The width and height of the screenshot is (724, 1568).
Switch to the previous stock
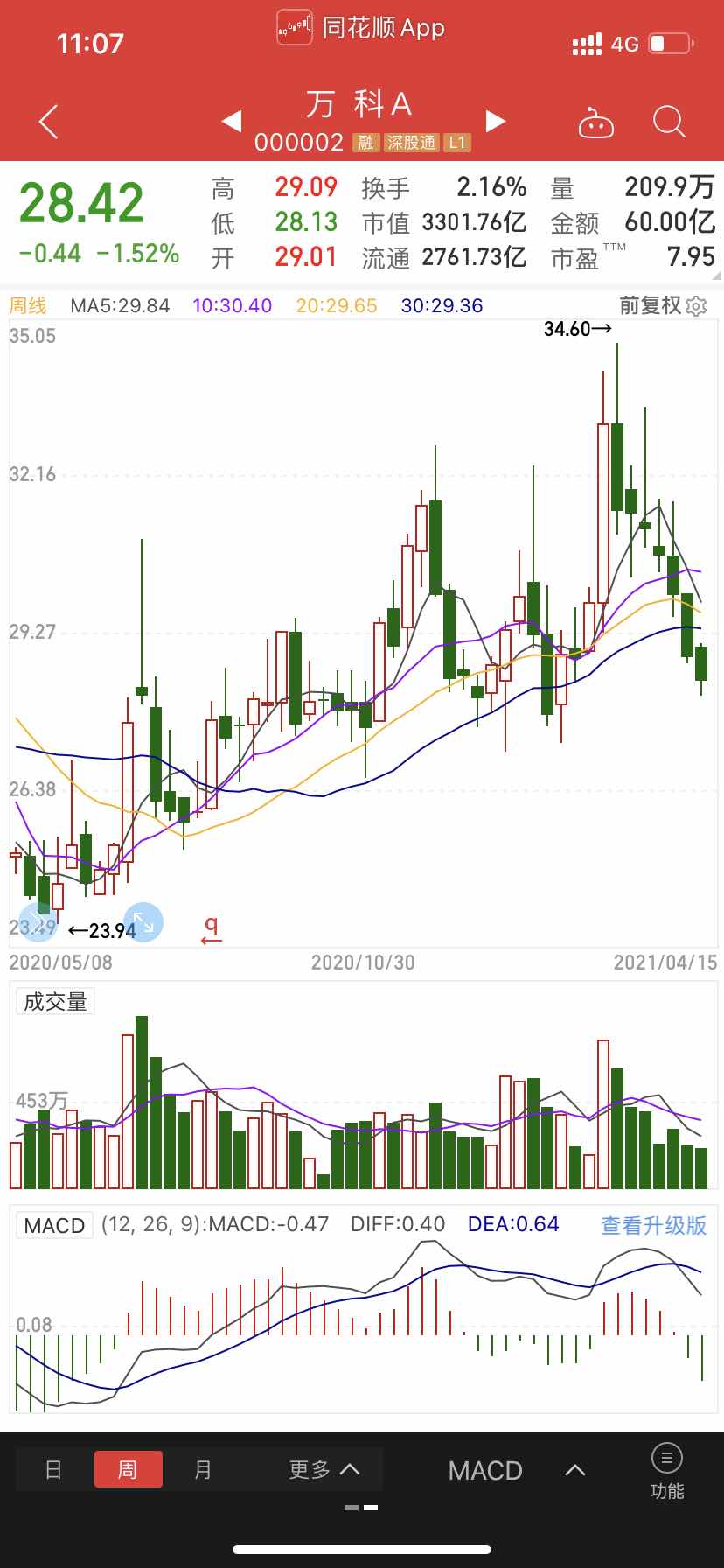(x=232, y=122)
